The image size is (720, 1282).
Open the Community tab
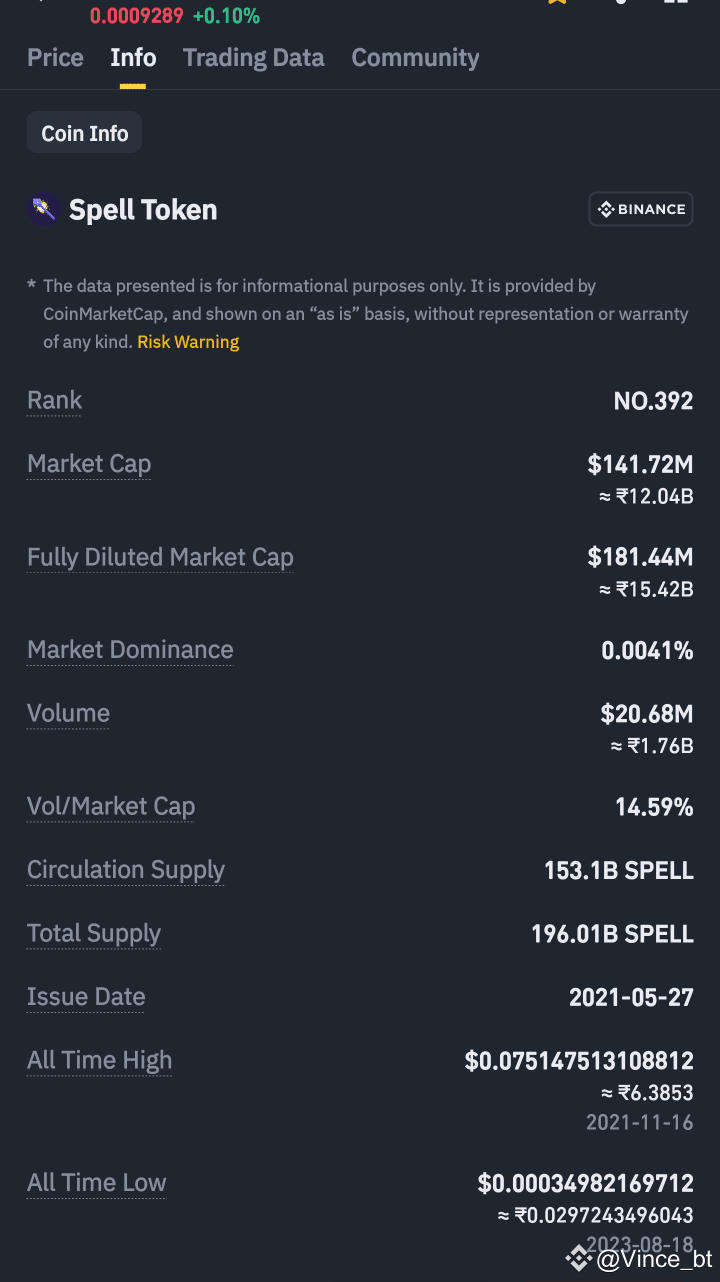tap(415, 58)
